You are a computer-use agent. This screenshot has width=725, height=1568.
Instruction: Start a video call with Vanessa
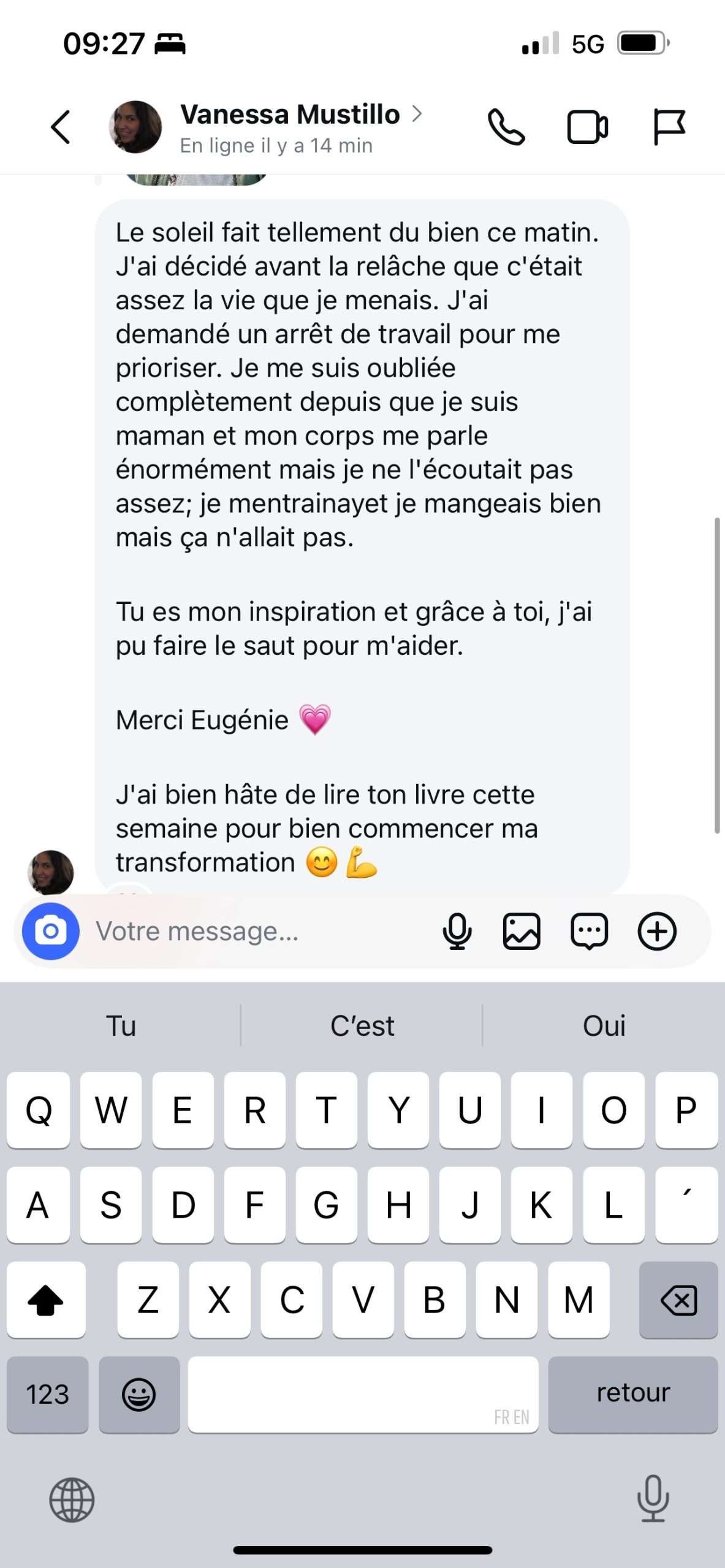tap(587, 127)
